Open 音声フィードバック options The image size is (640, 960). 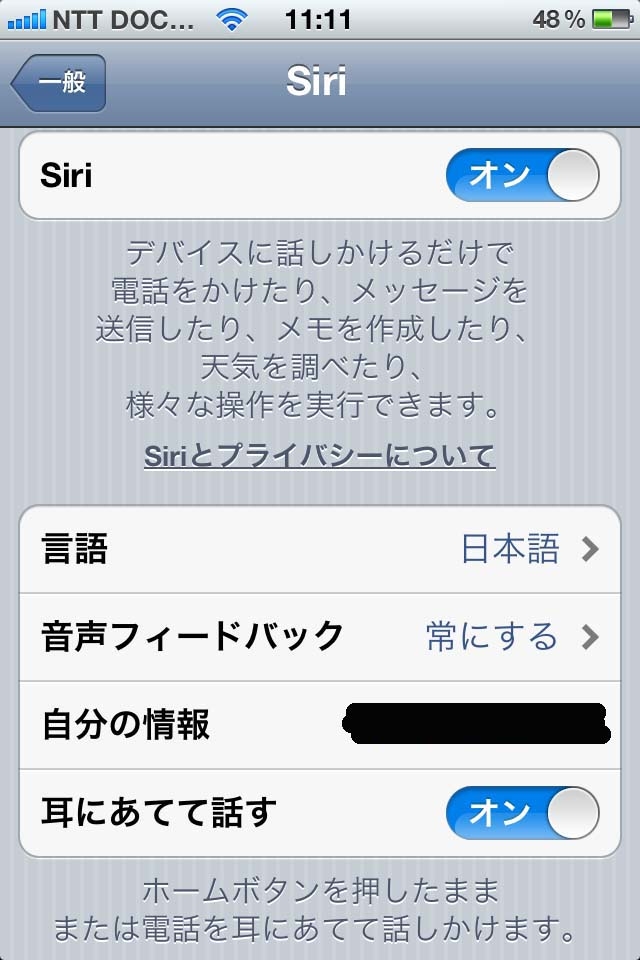coord(320,636)
